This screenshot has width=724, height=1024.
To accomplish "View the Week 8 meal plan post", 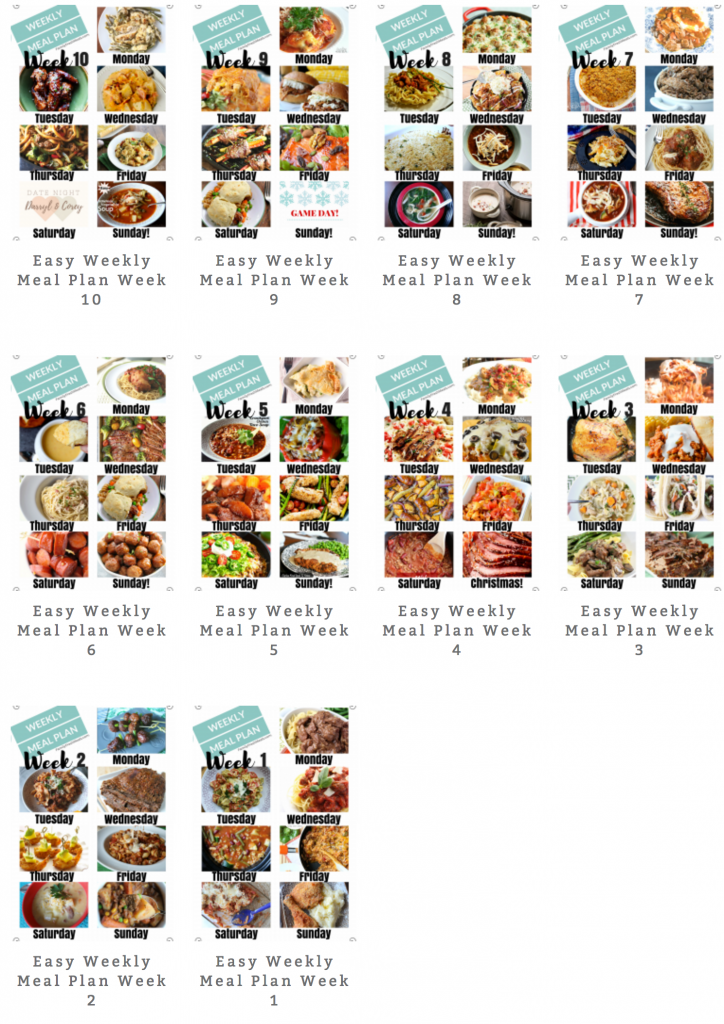I will pyautogui.click(x=457, y=123).
